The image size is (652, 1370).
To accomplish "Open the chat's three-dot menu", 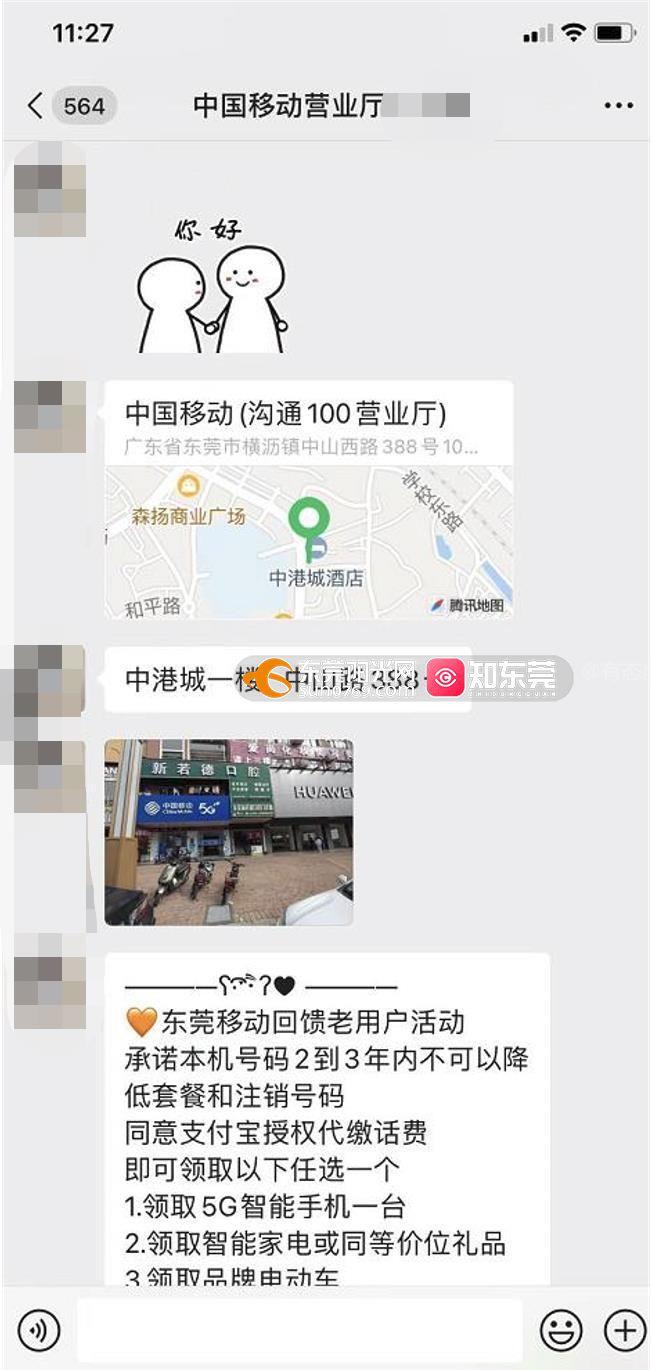I will [618, 106].
